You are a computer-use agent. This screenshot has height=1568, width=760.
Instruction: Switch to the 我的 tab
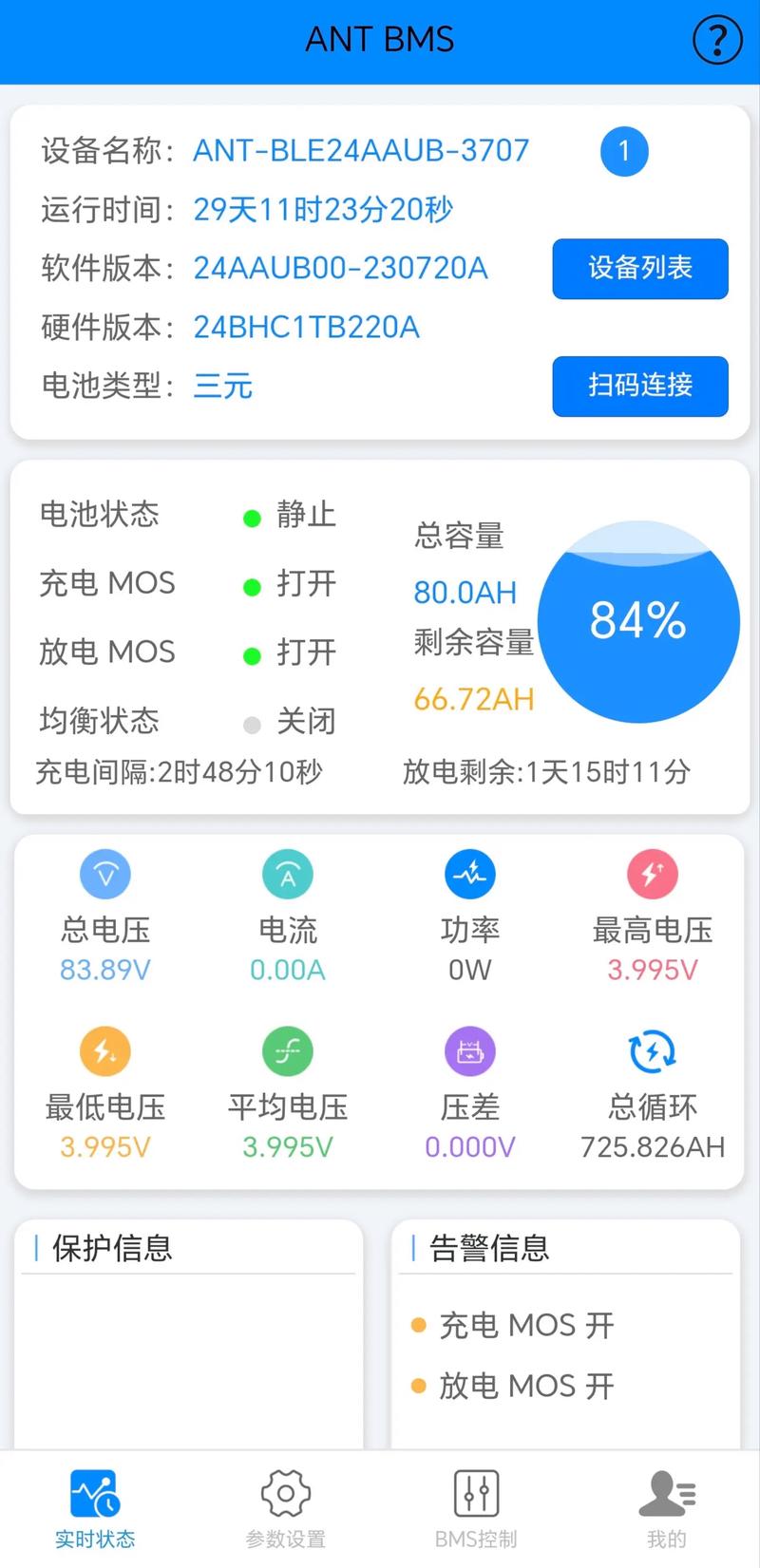(666, 1510)
